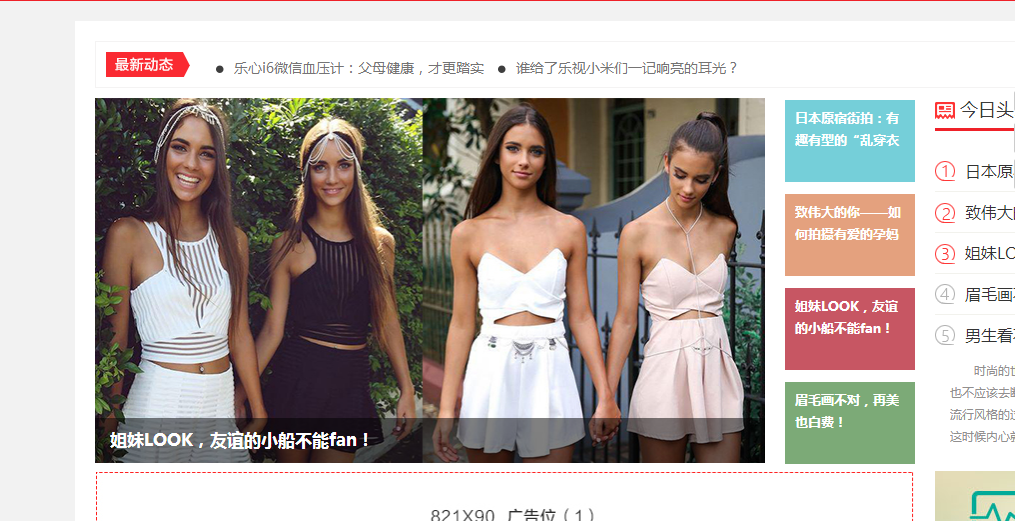Open news ticker item 乐心i6微信血压计

coord(358,68)
